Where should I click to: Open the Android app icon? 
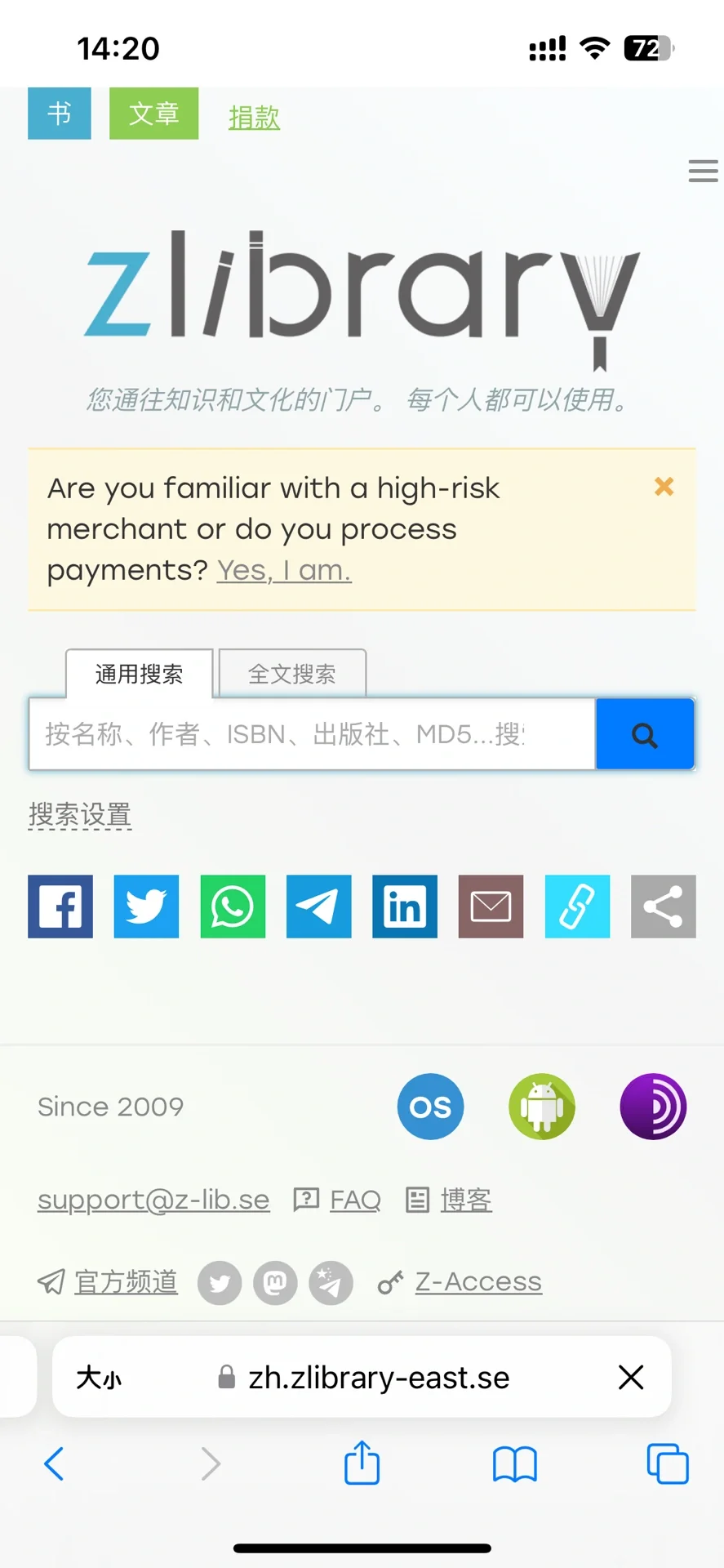[x=542, y=1107]
